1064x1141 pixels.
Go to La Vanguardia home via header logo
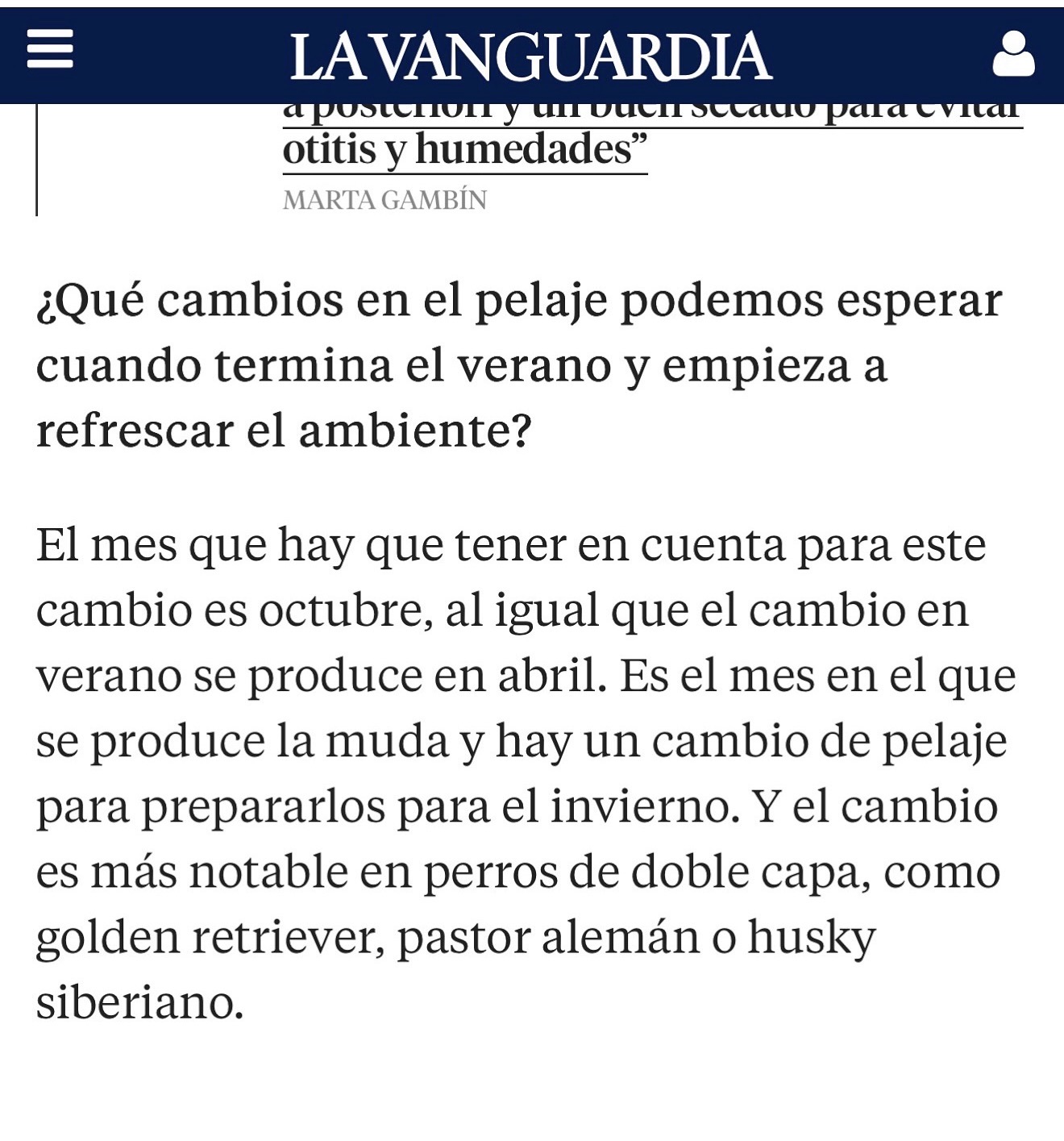point(530,56)
